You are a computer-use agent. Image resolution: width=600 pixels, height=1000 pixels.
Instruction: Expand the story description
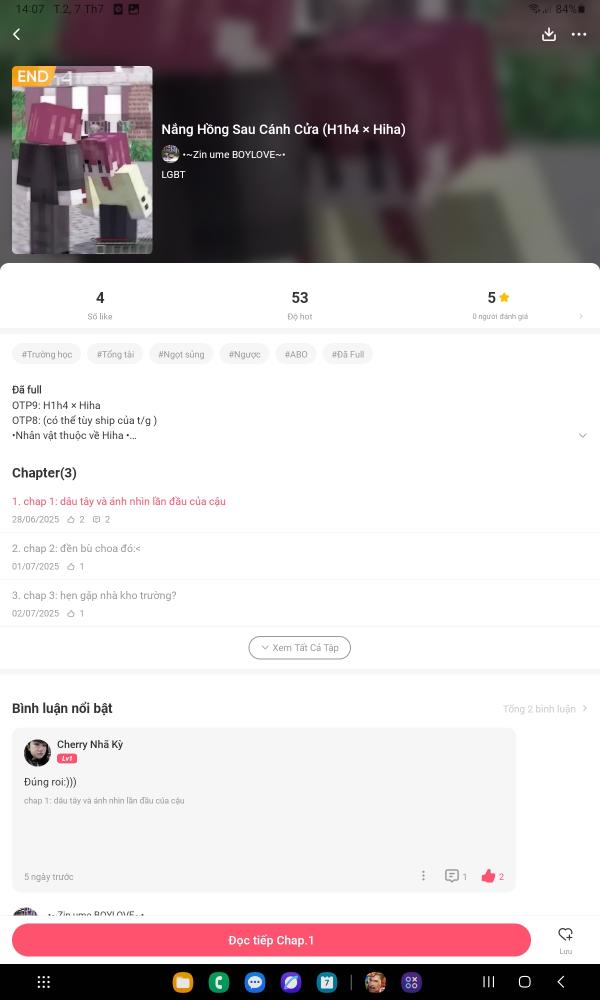582,435
